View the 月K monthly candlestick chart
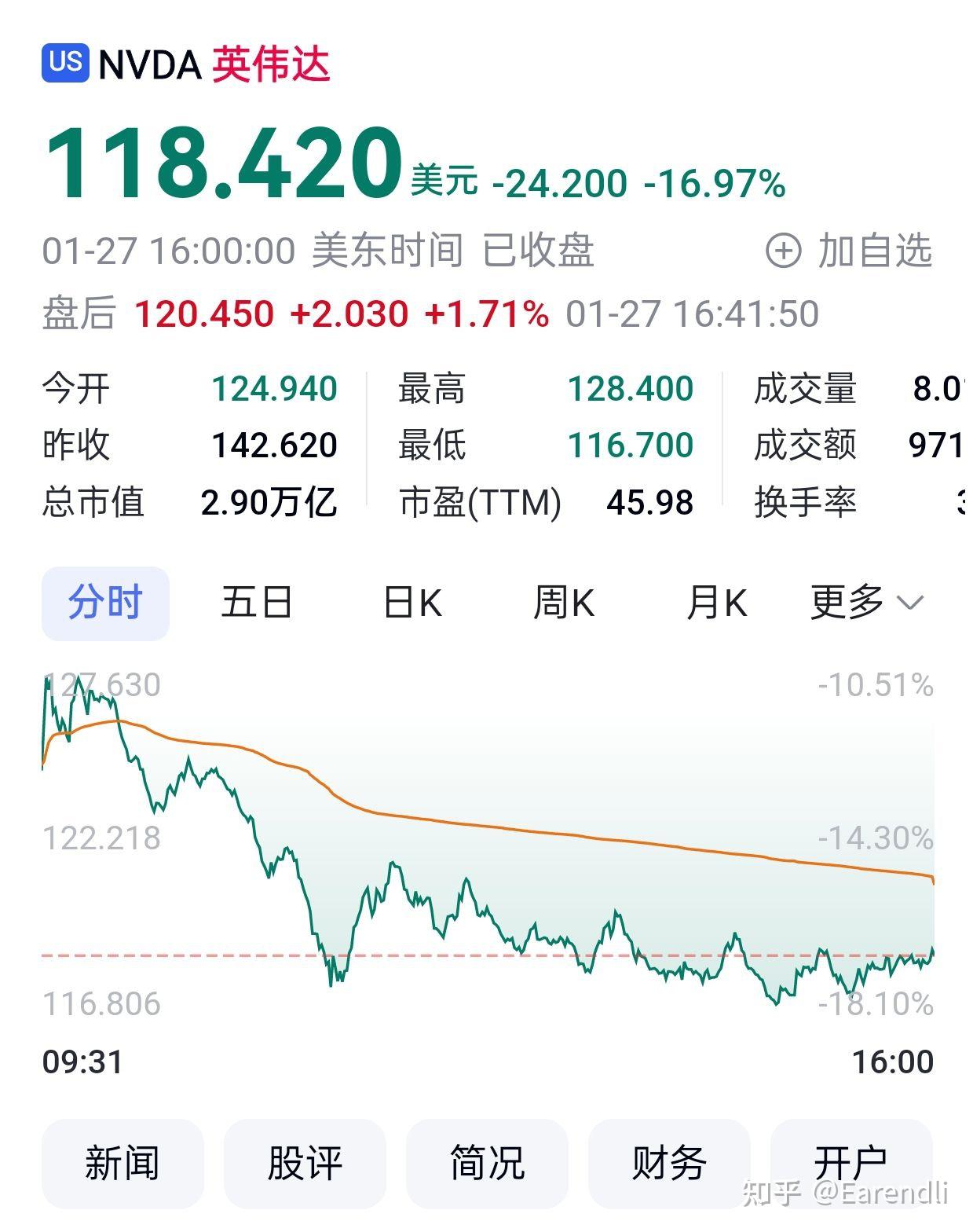973x1232 pixels. (x=716, y=603)
